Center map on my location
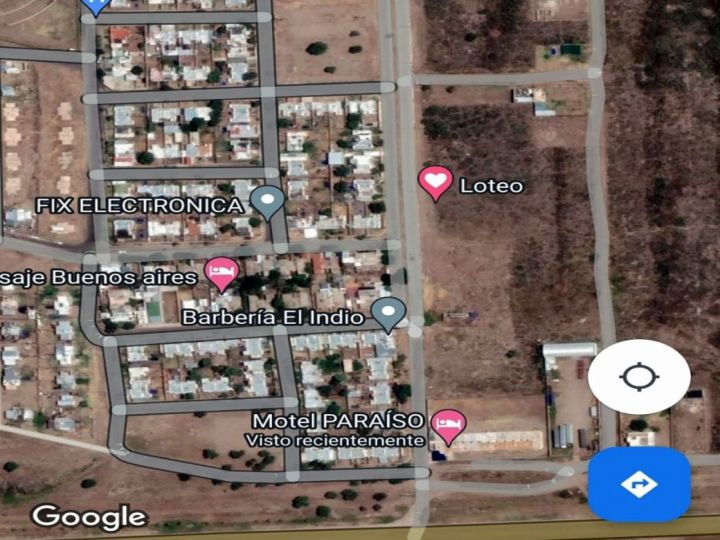 tap(638, 377)
